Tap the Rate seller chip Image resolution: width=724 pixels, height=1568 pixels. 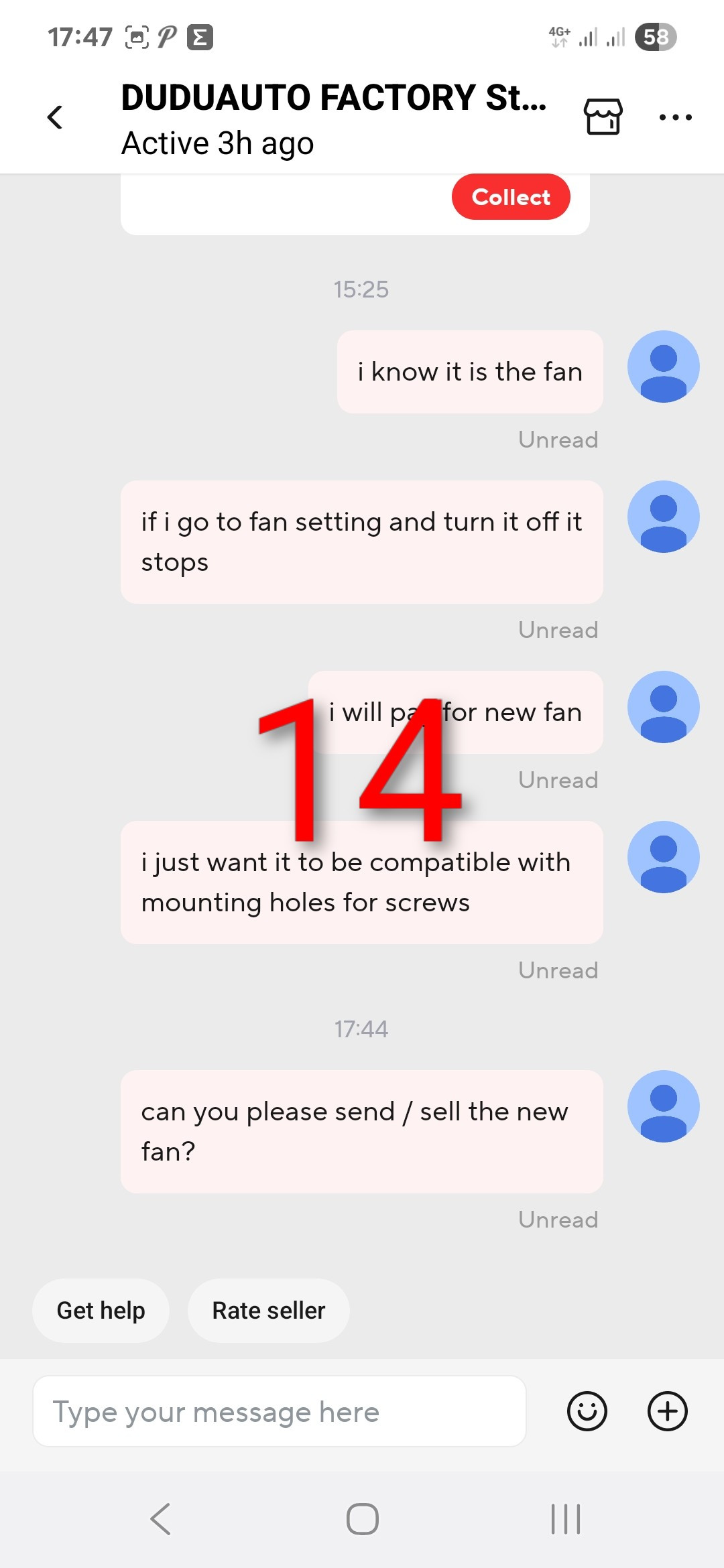pyautogui.click(x=268, y=1310)
